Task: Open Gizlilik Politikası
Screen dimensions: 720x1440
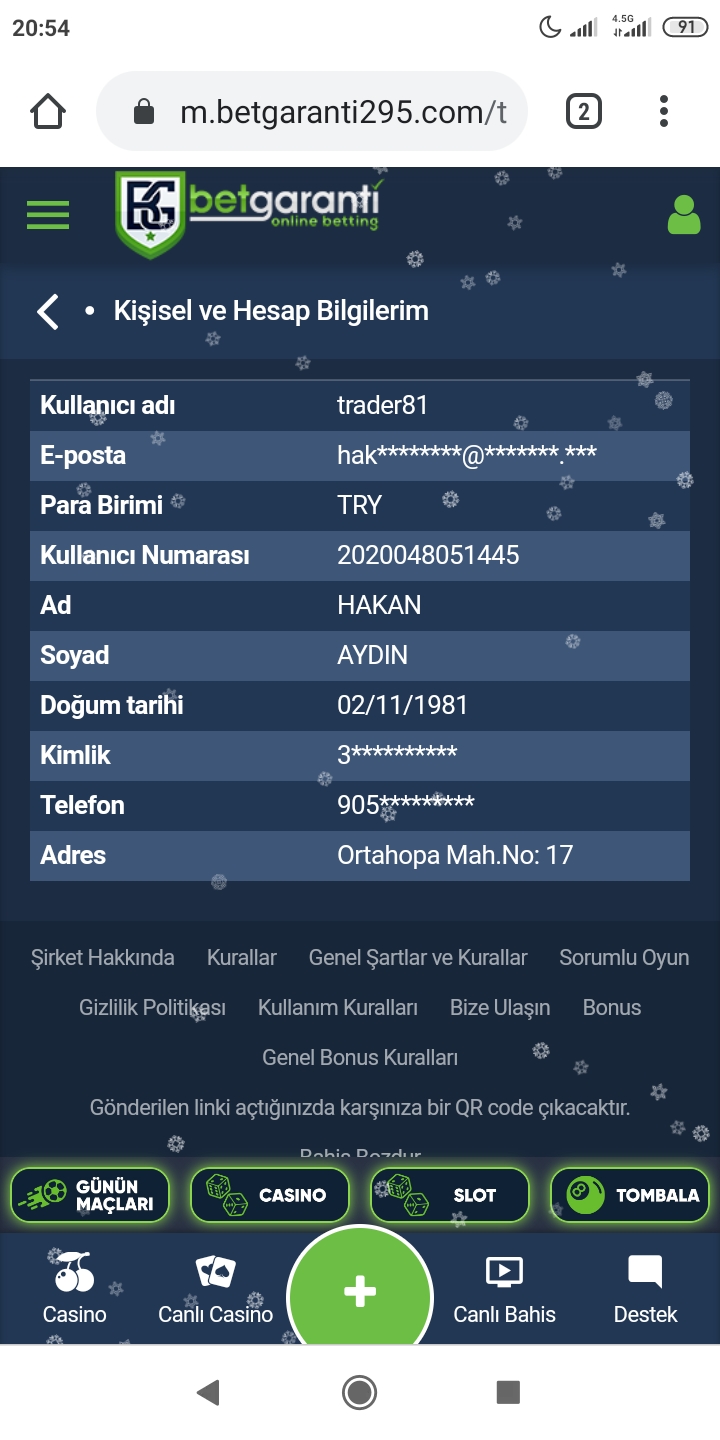Action: tap(152, 1008)
